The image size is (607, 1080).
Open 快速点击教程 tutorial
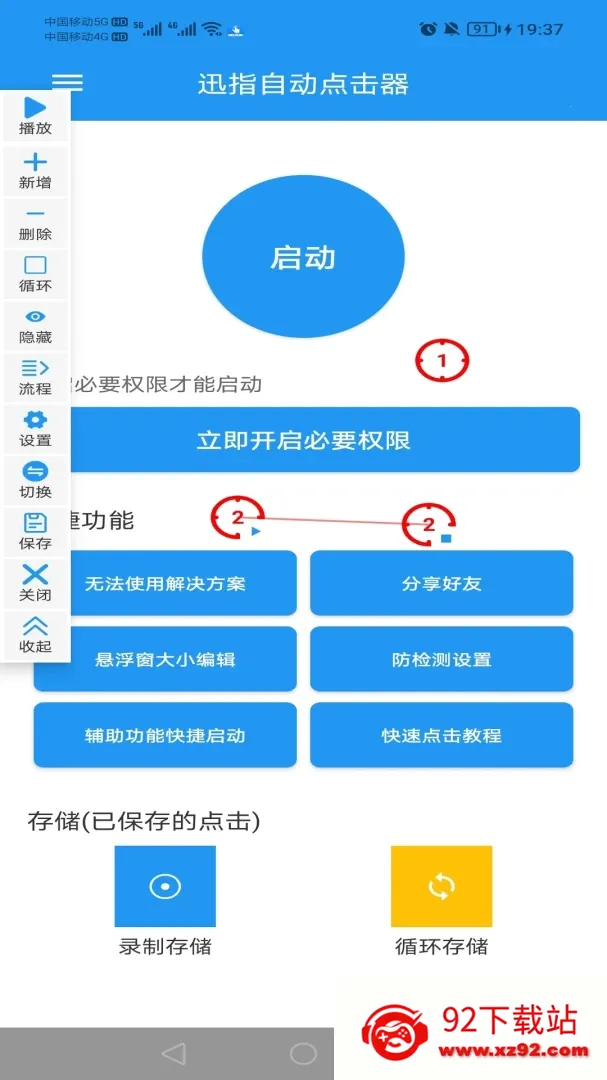pos(442,735)
